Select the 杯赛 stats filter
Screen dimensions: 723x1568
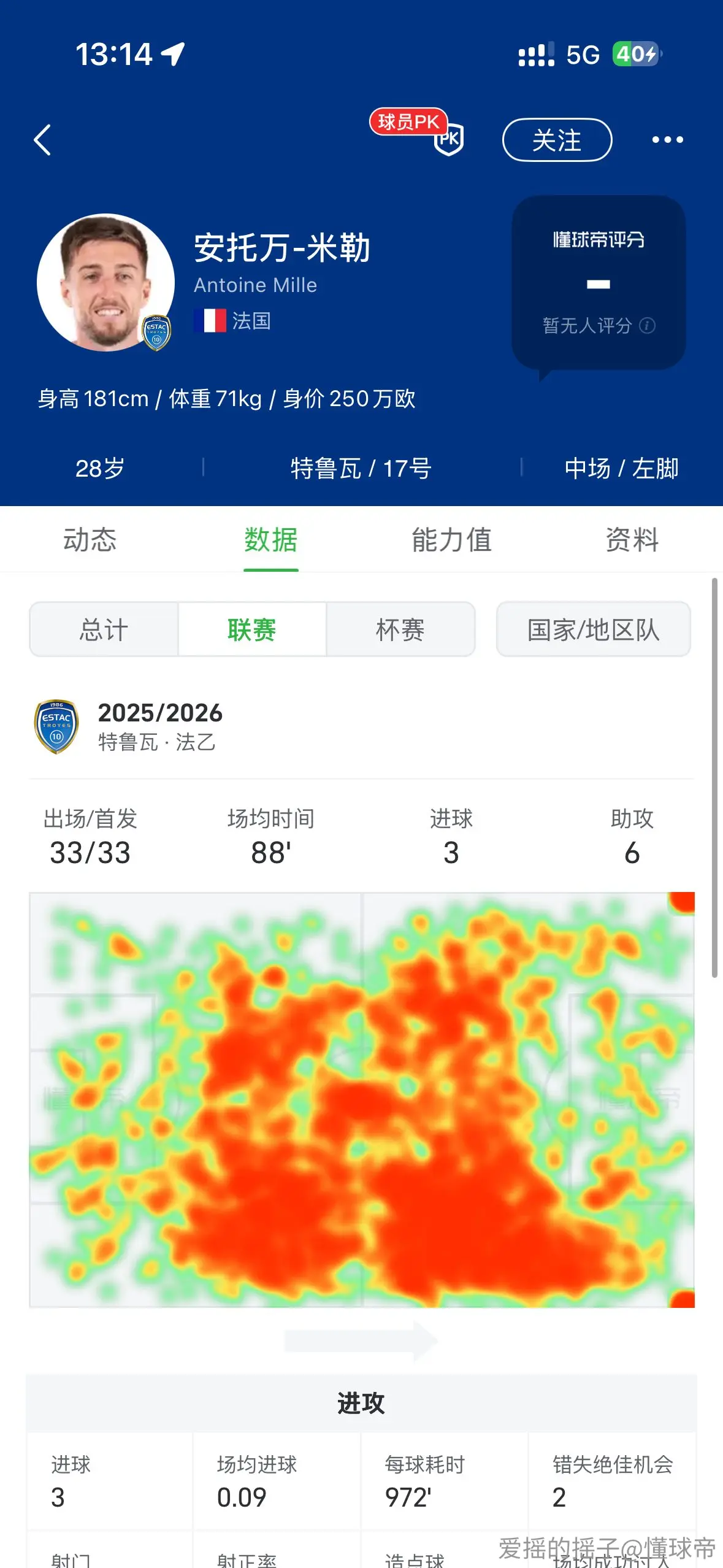[x=400, y=629]
